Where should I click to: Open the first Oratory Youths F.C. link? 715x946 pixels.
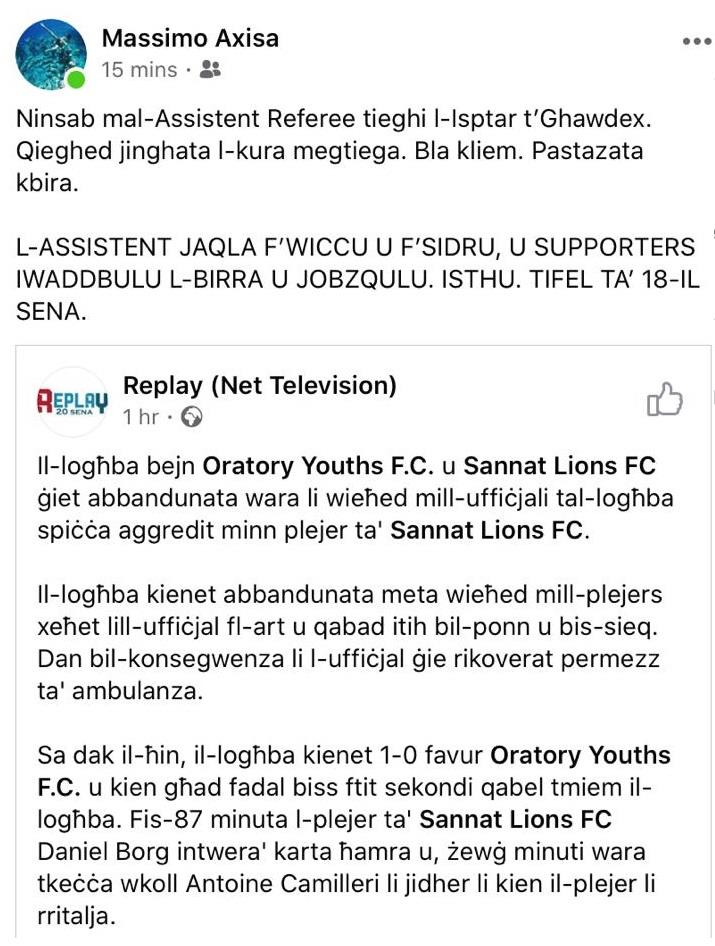click(318, 466)
